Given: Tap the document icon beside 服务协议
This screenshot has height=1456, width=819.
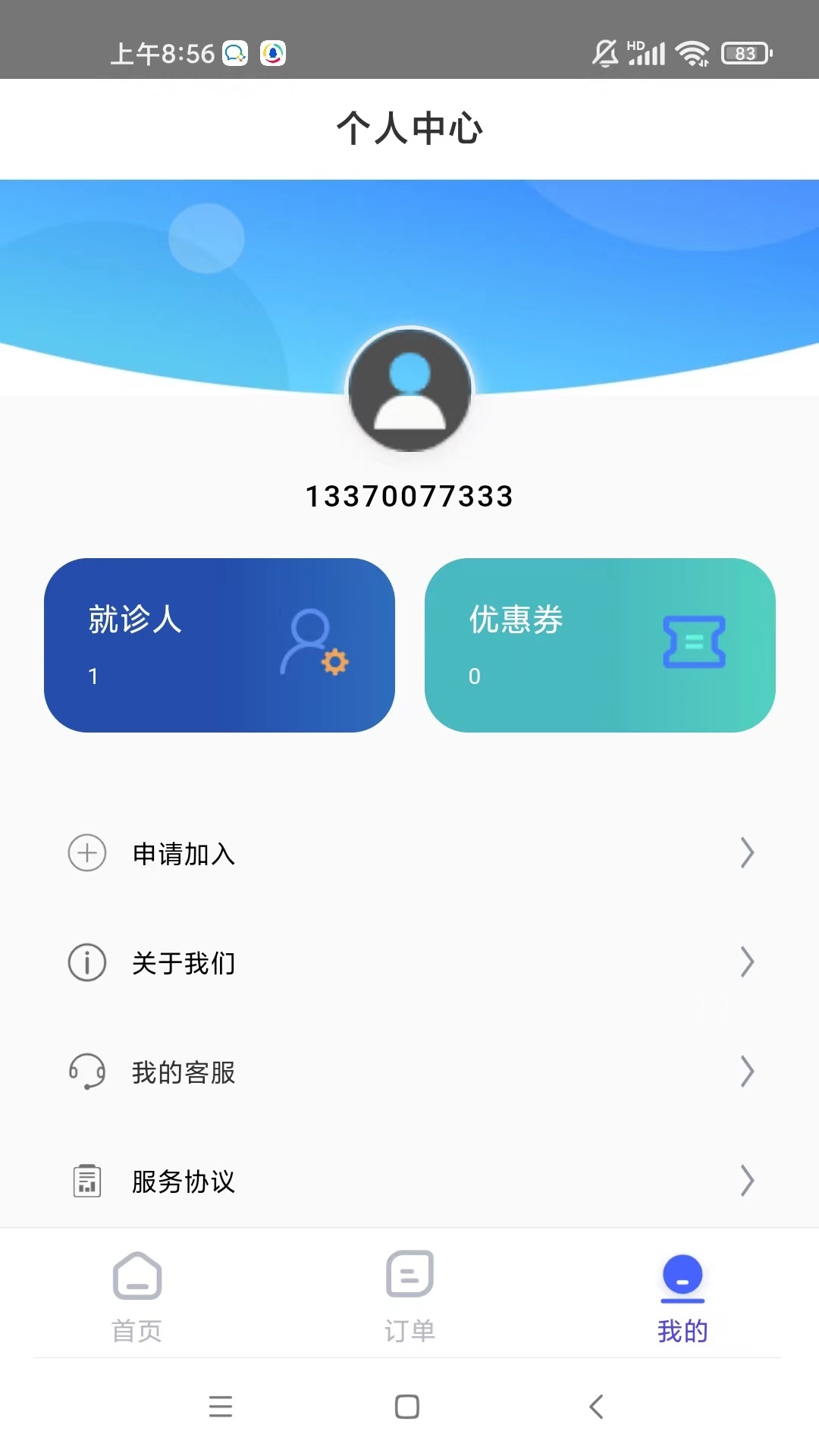Looking at the screenshot, I should coord(86,1180).
